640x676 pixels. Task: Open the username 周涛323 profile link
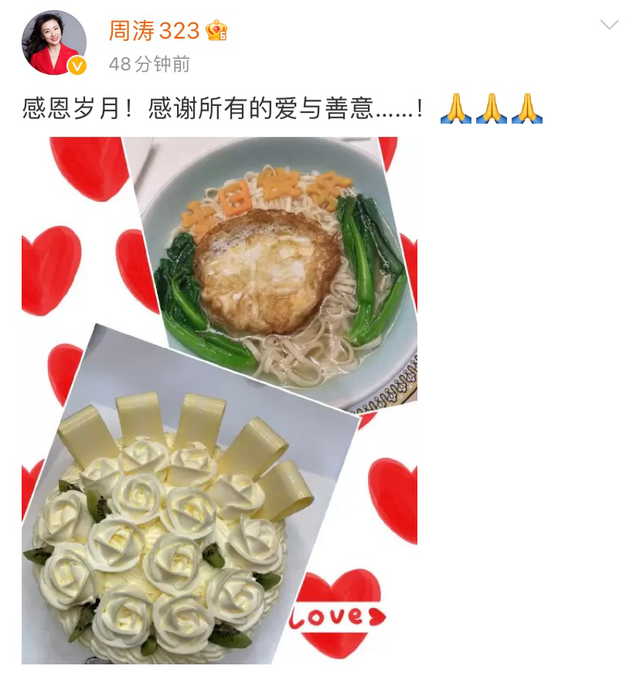coord(153,30)
